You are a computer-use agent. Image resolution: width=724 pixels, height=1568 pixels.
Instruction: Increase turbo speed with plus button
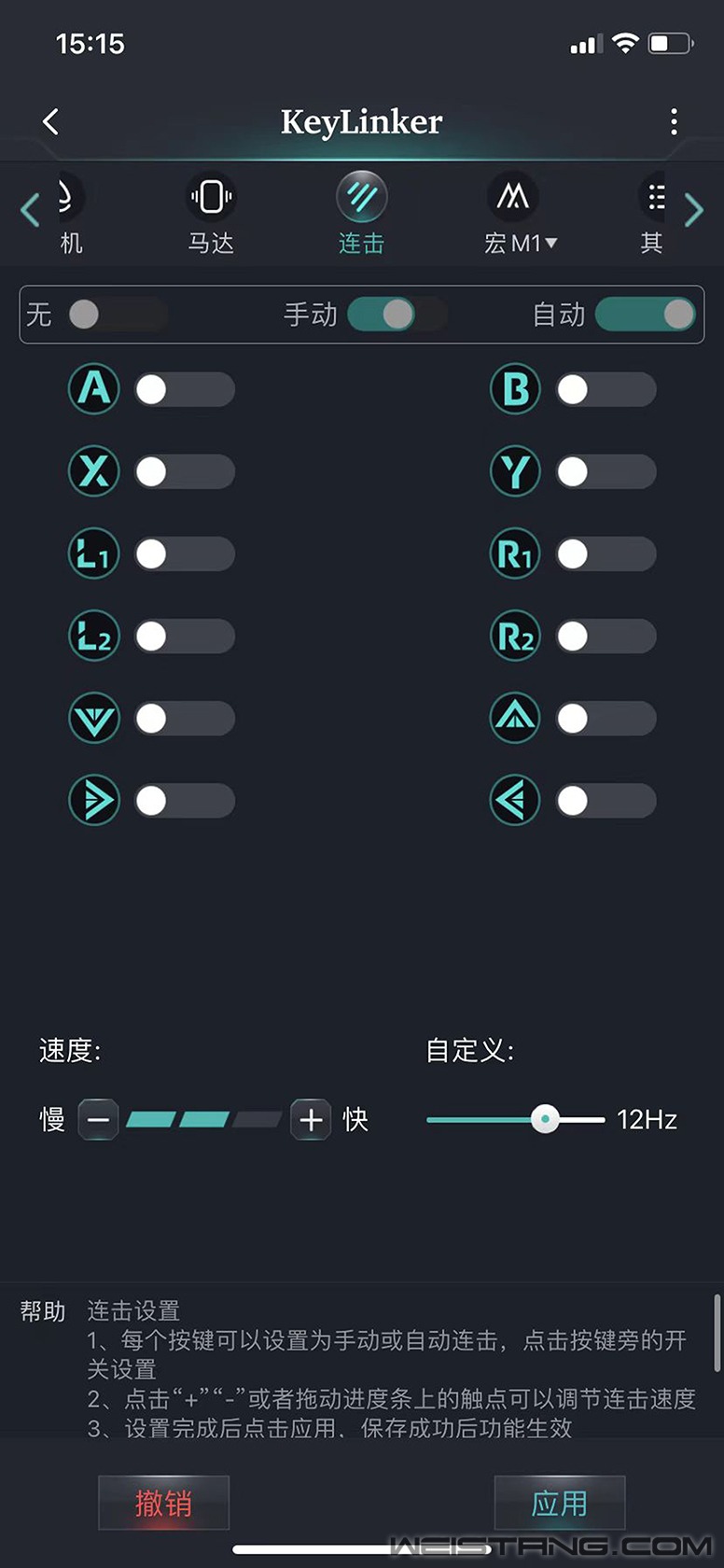click(x=311, y=1119)
